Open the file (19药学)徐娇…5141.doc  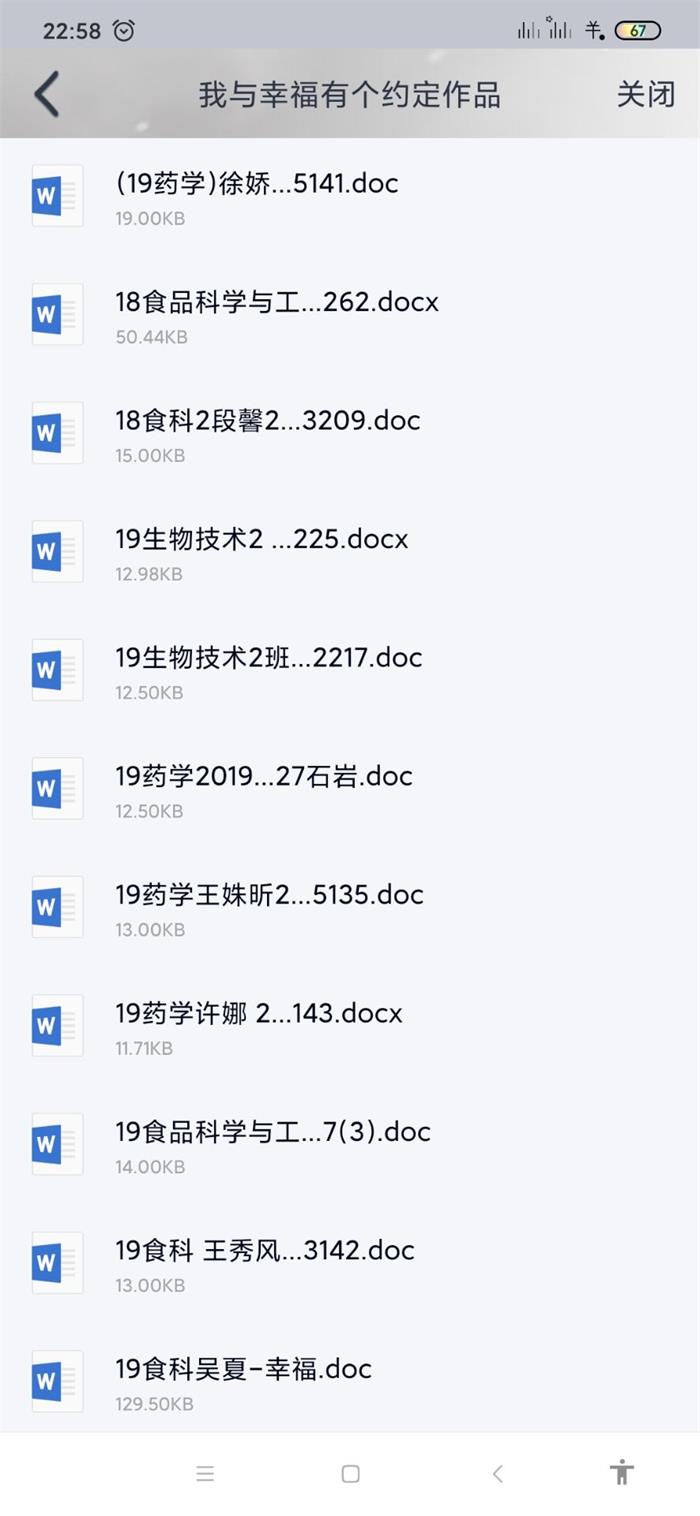pyautogui.click(x=257, y=196)
